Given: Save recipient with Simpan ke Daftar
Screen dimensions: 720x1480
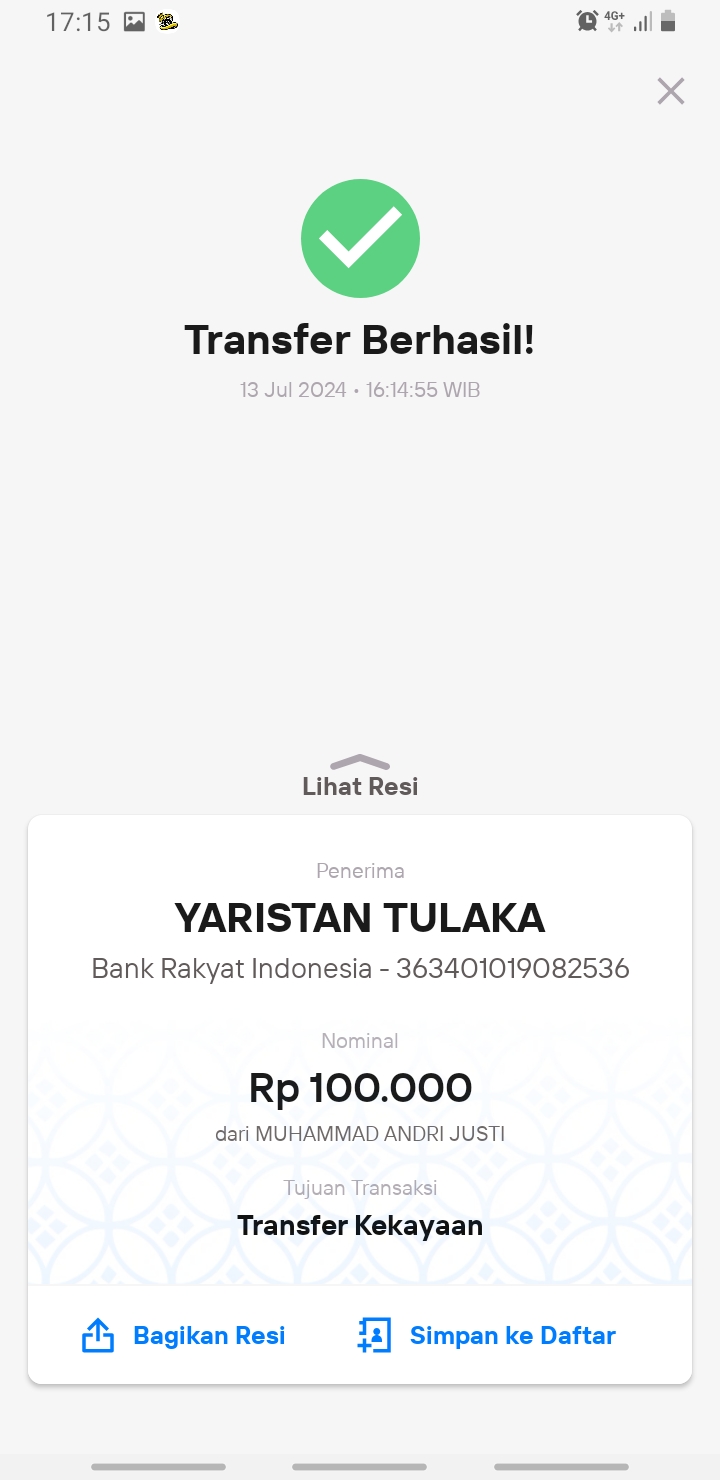Looking at the screenshot, I should [x=486, y=1335].
